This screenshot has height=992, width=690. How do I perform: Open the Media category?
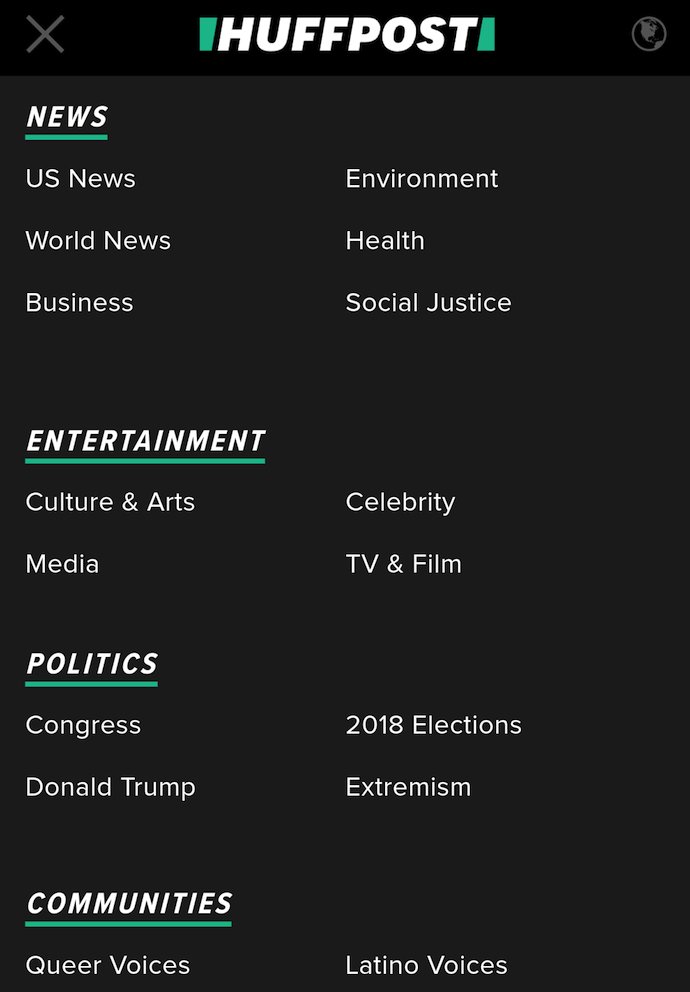[62, 564]
